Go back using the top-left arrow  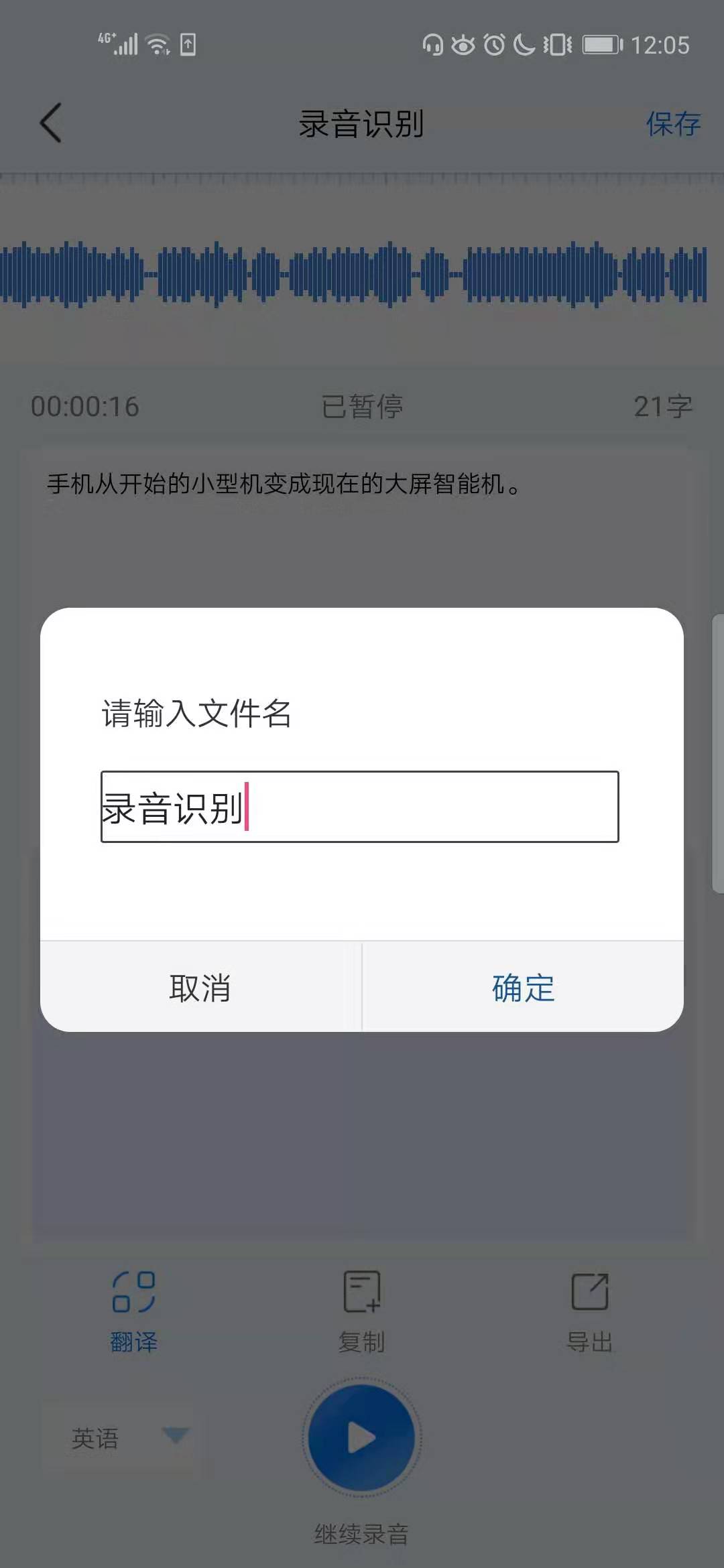(x=51, y=123)
